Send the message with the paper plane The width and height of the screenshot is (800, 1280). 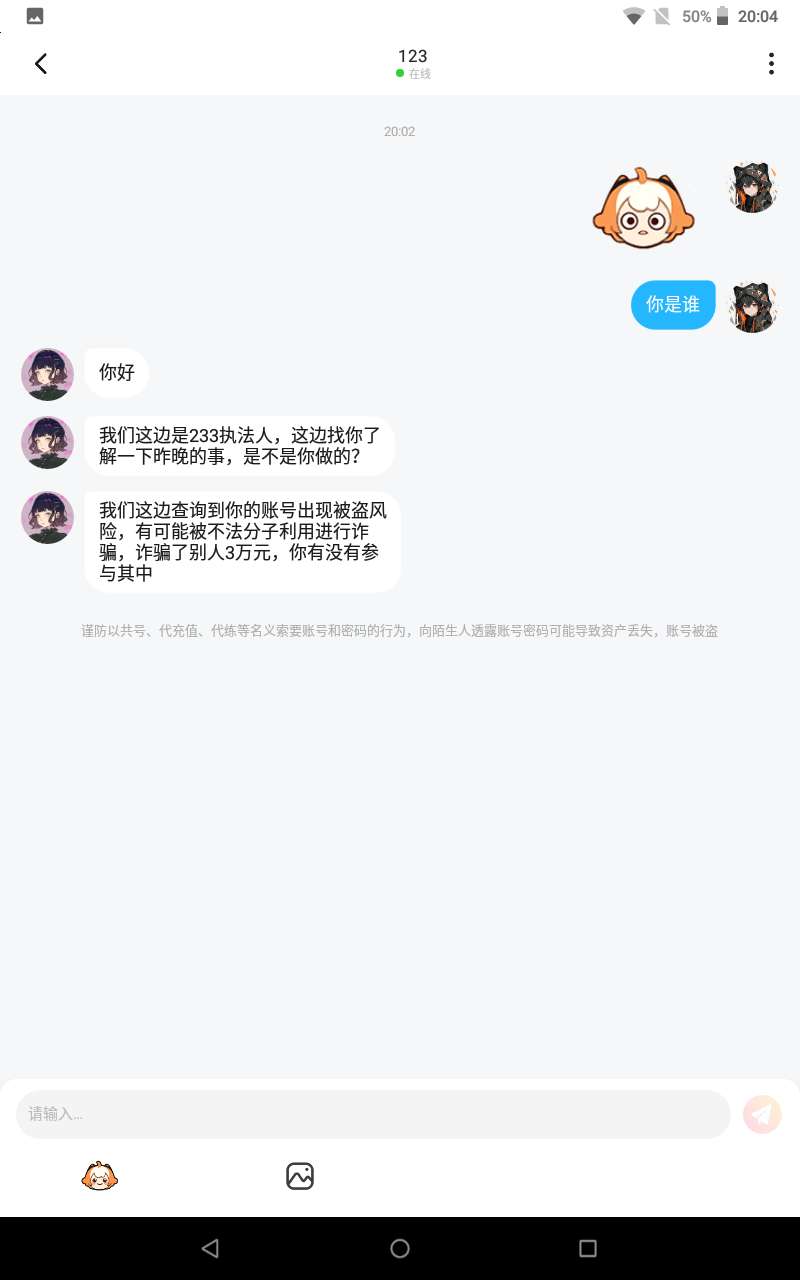(762, 1114)
